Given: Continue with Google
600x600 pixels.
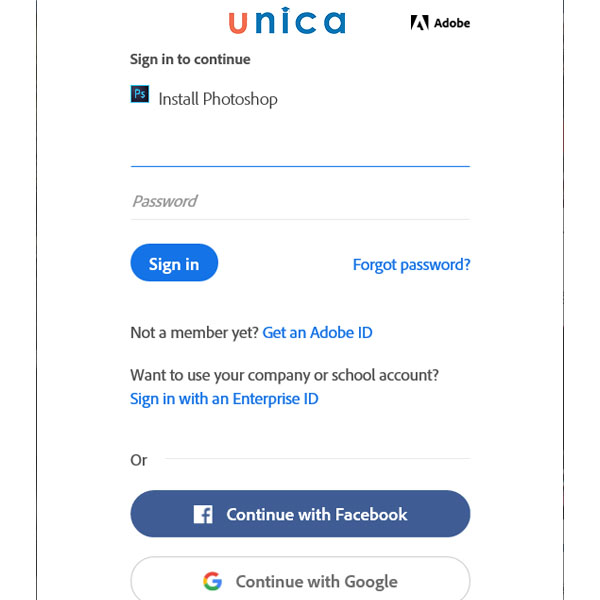Looking at the screenshot, I should [300, 581].
